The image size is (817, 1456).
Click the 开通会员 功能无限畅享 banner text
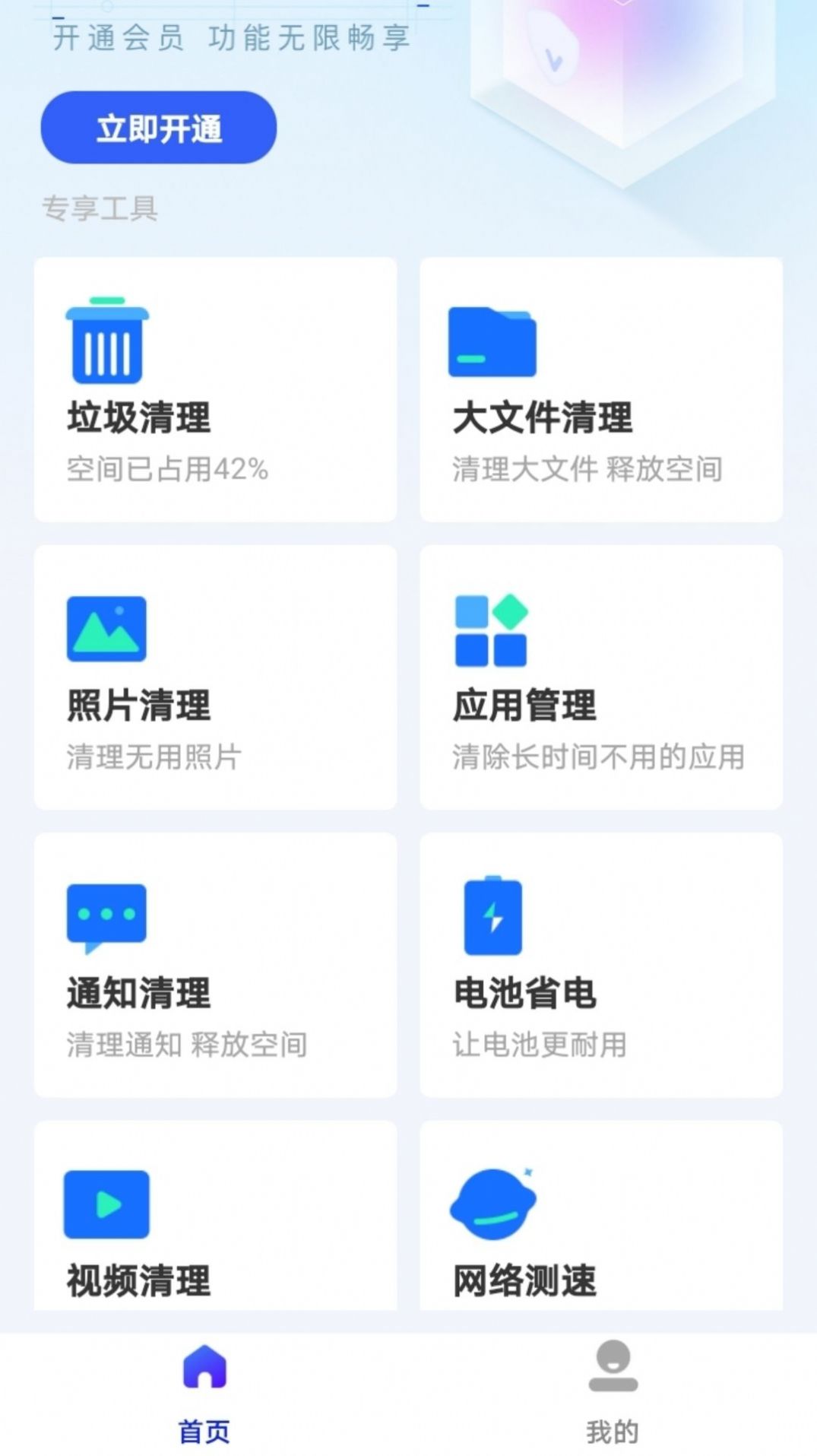[230, 40]
